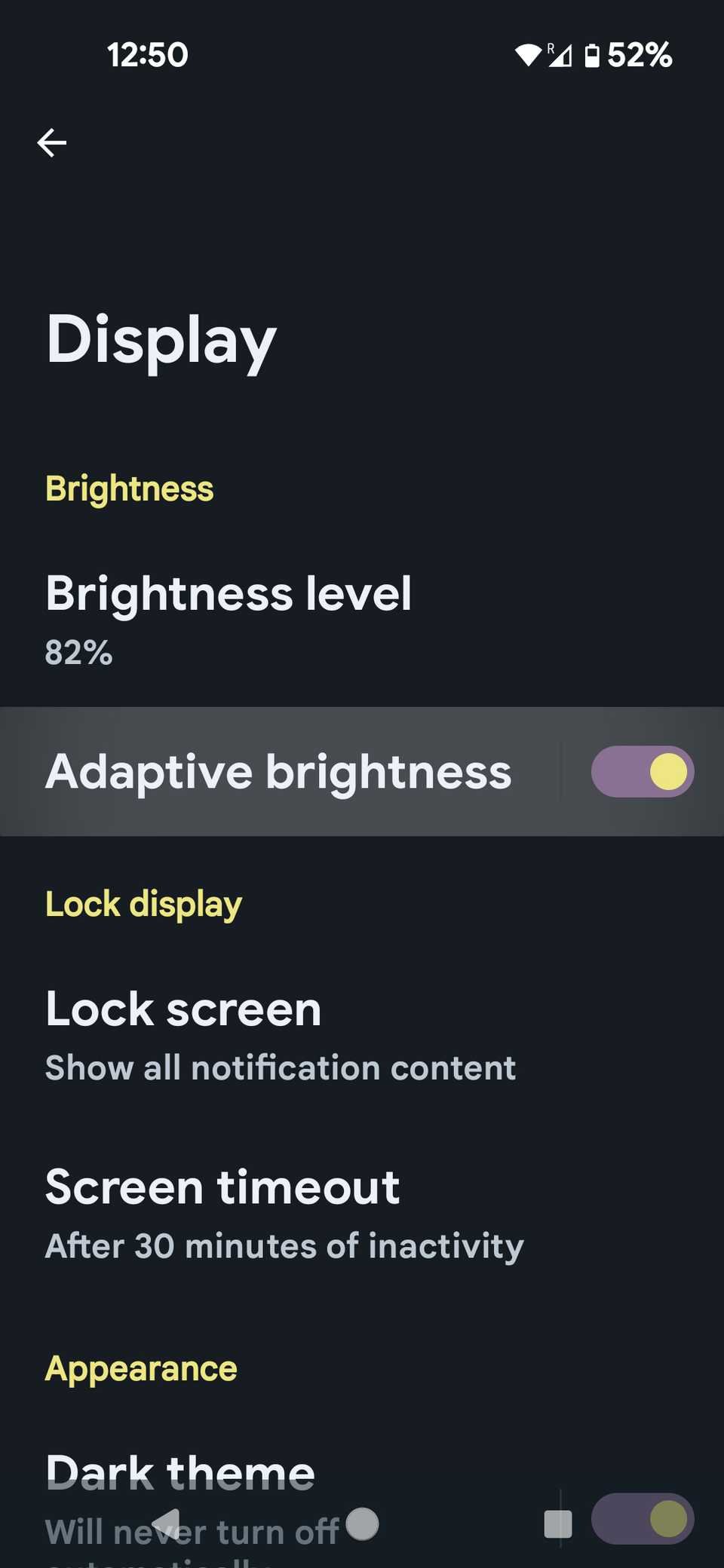Open recent apps from navigation bar
Screen dimensions: 724x1568
click(558, 1524)
